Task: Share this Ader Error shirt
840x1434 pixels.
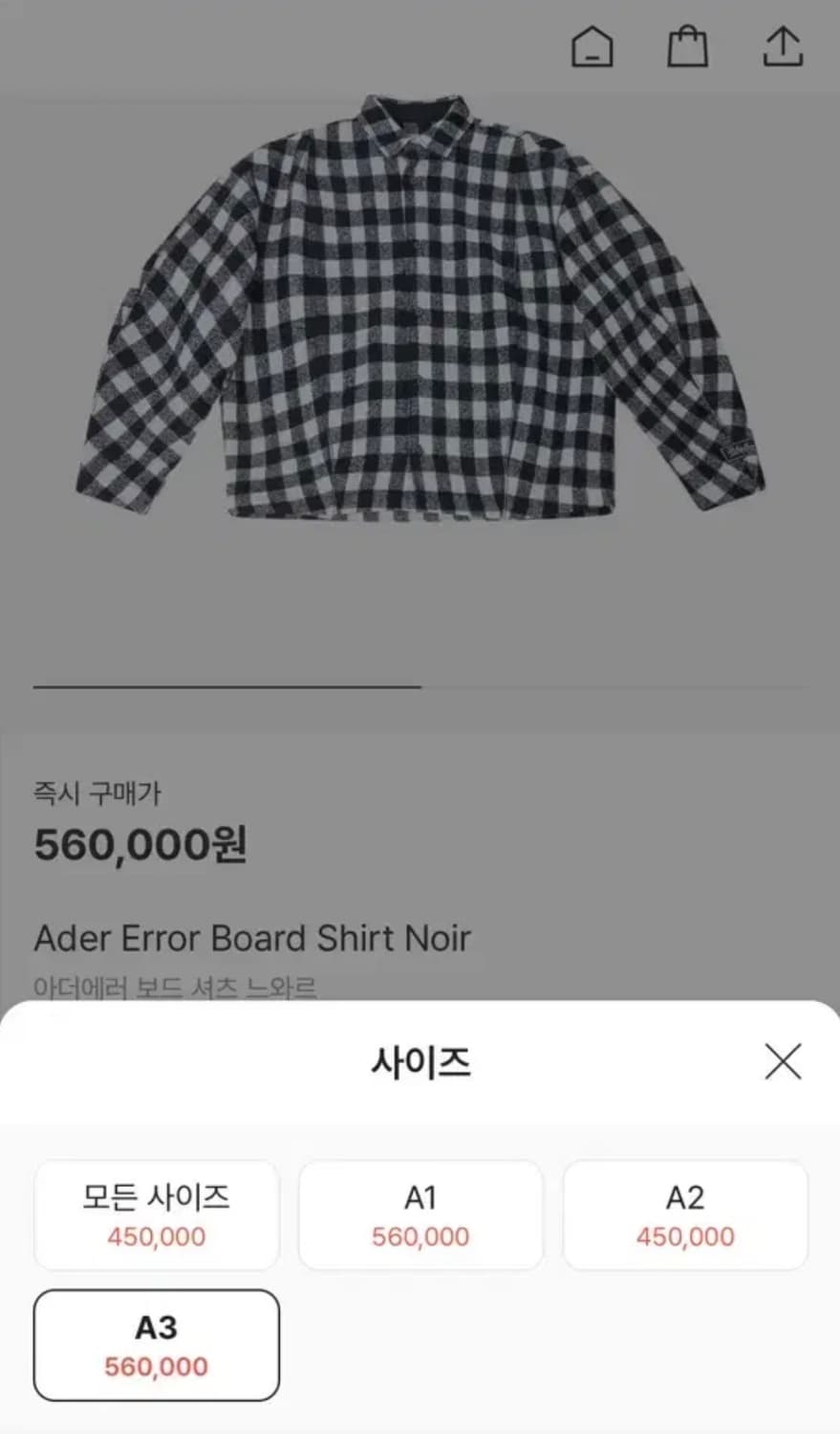Action: (782, 46)
